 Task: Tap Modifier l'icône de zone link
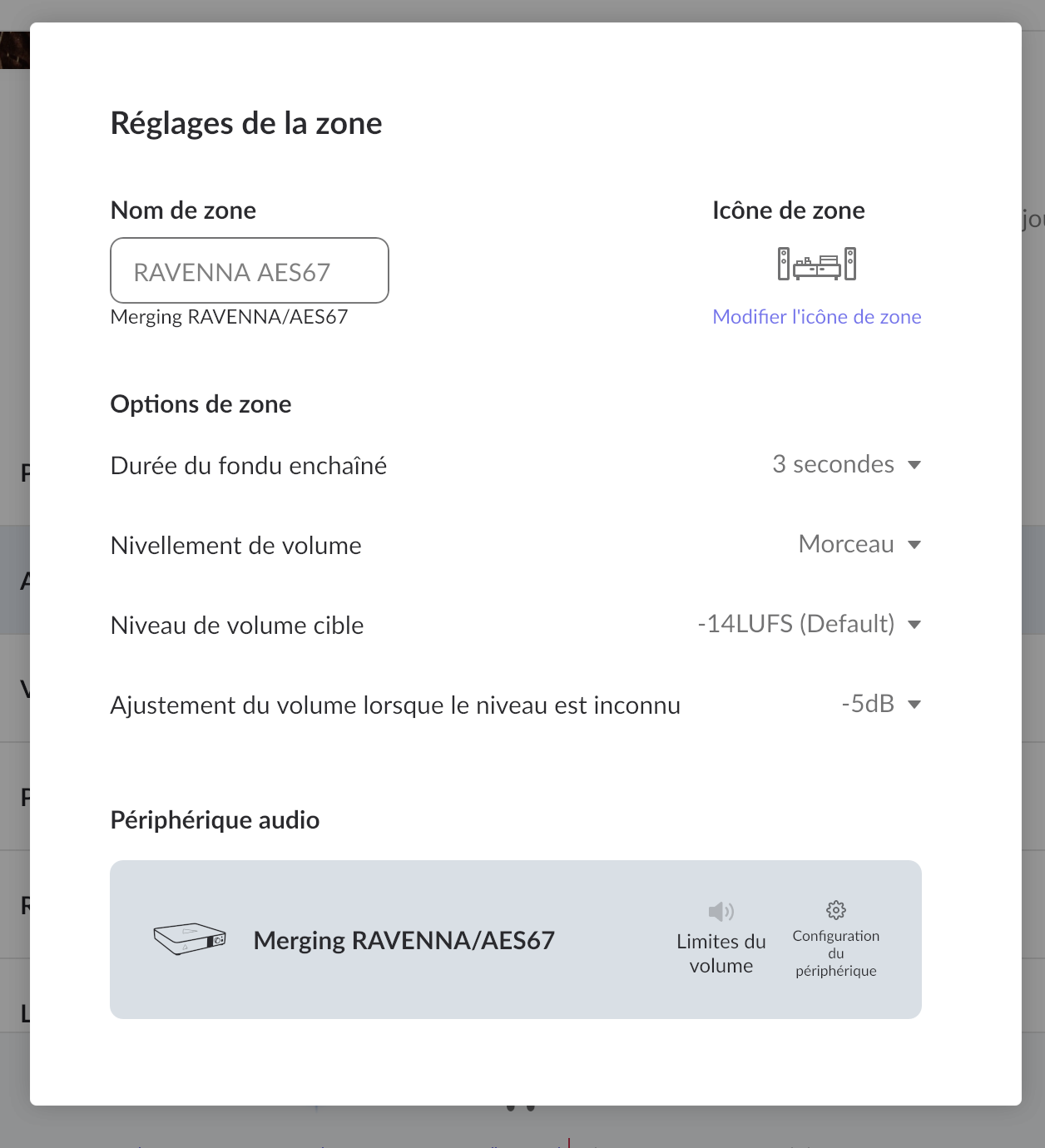[816, 317]
